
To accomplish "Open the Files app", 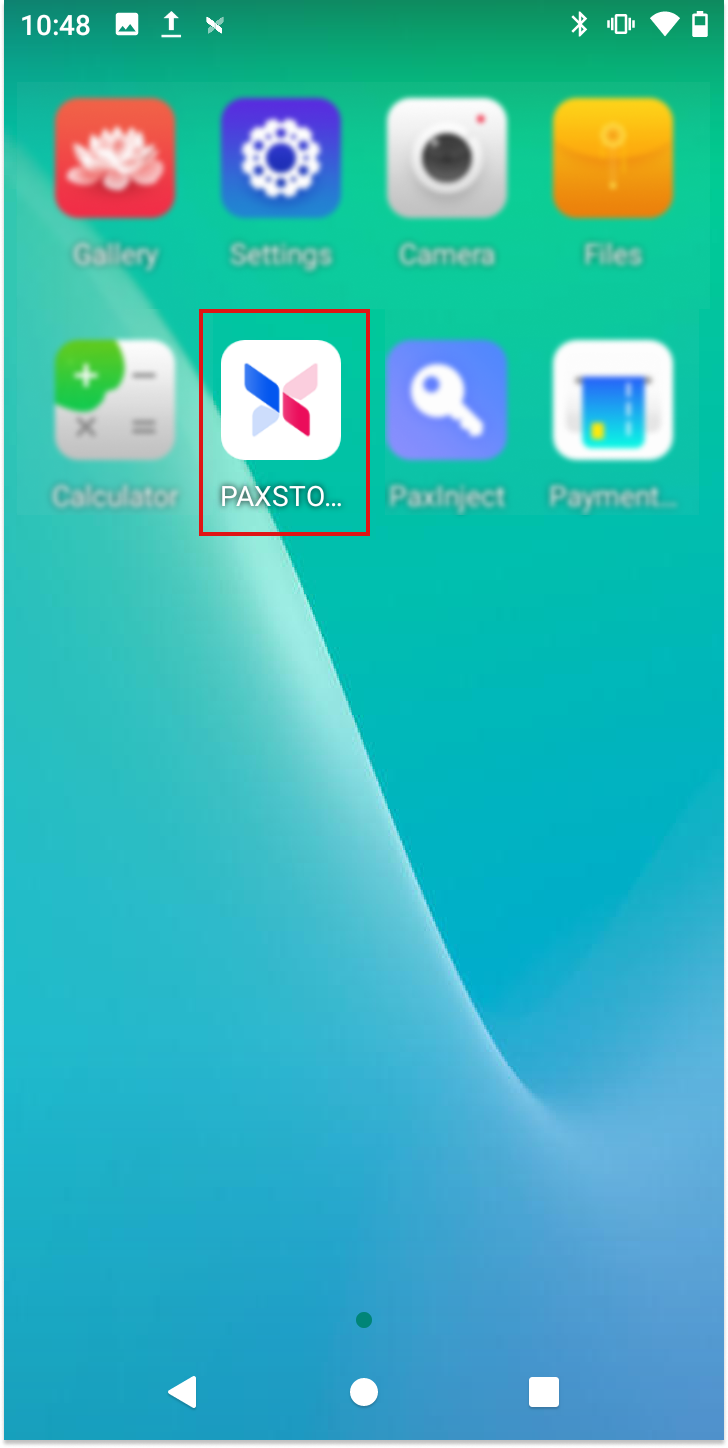I will click(612, 158).
